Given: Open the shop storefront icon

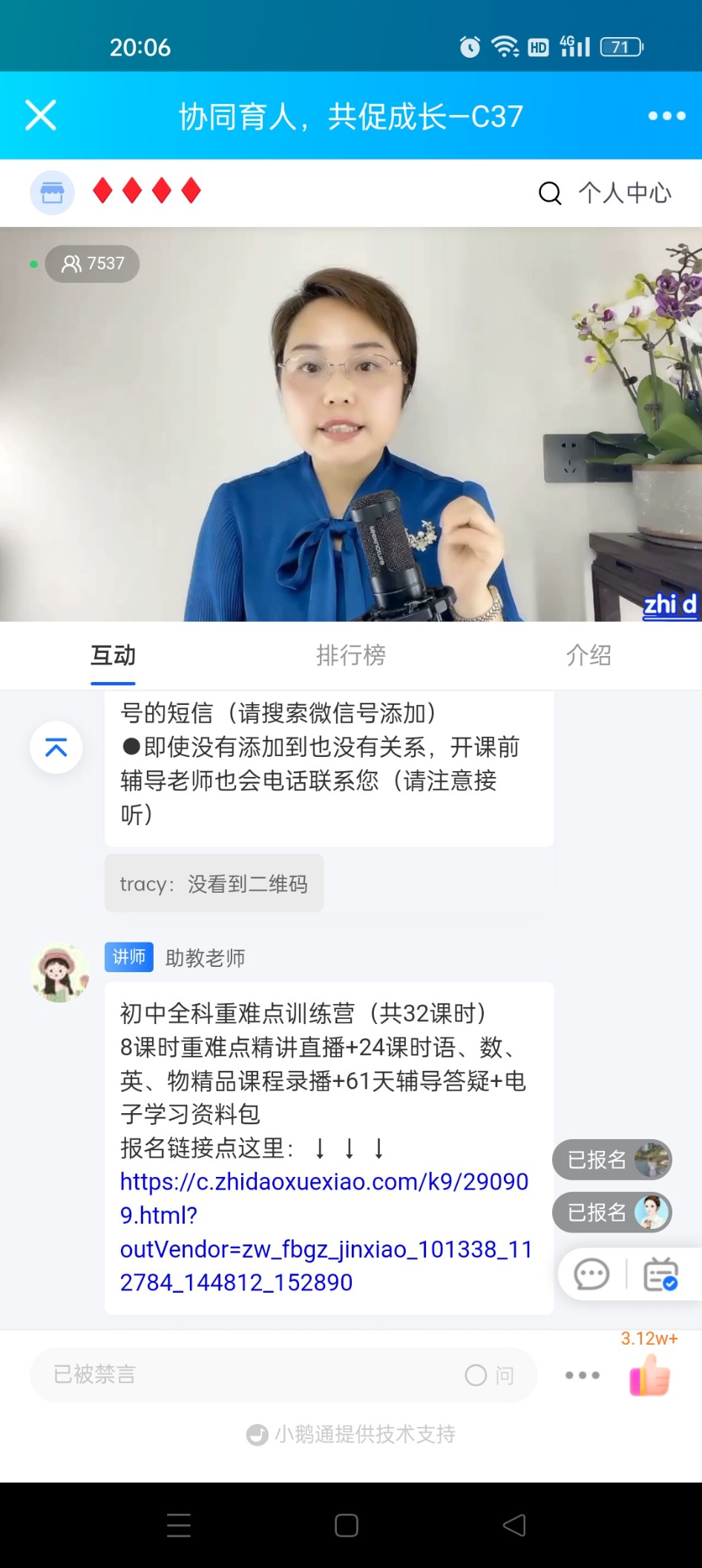Looking at the screenshot, I should tap(52, 193).
